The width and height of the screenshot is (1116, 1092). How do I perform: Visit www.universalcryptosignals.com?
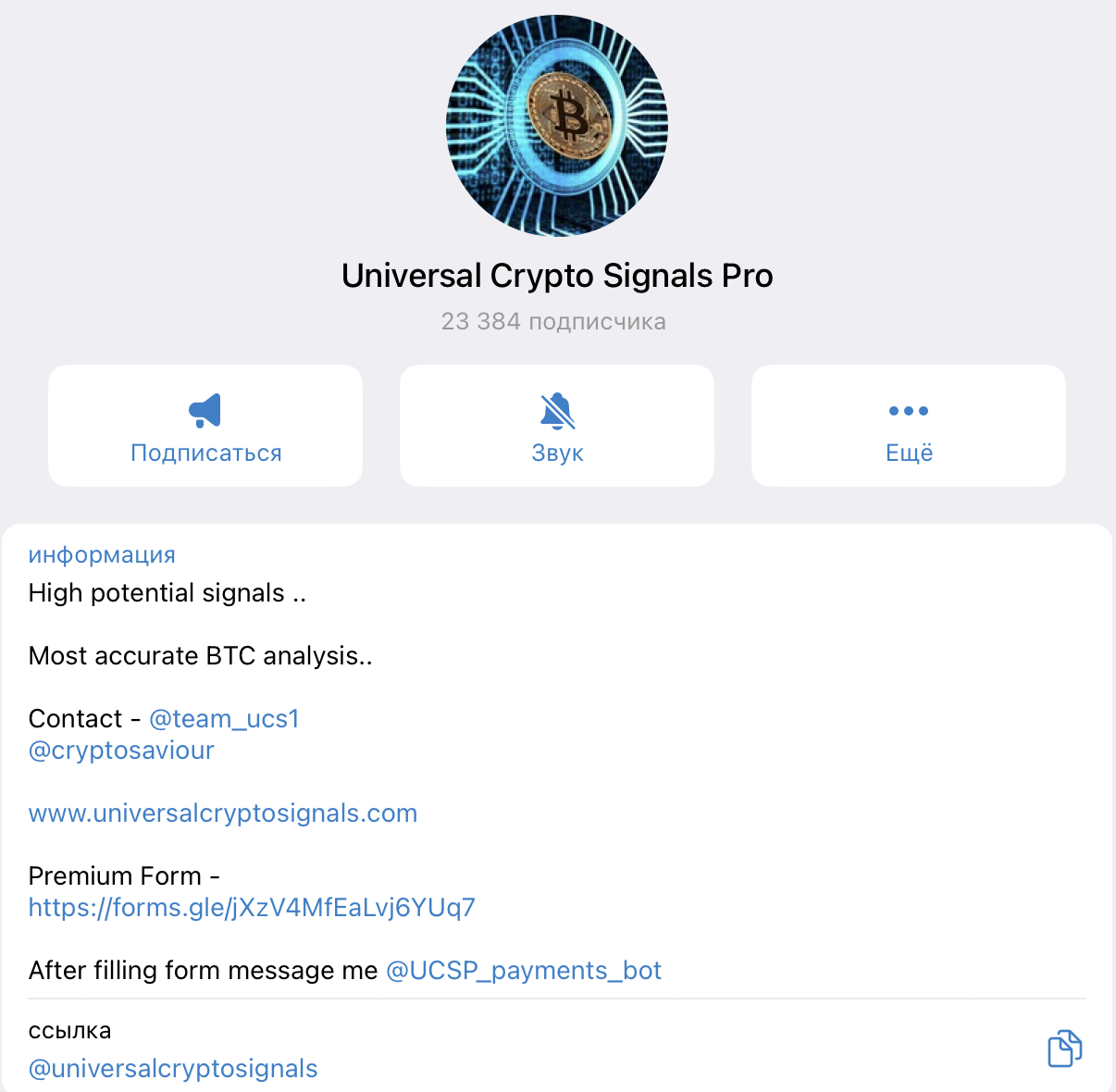click(223, 813)
